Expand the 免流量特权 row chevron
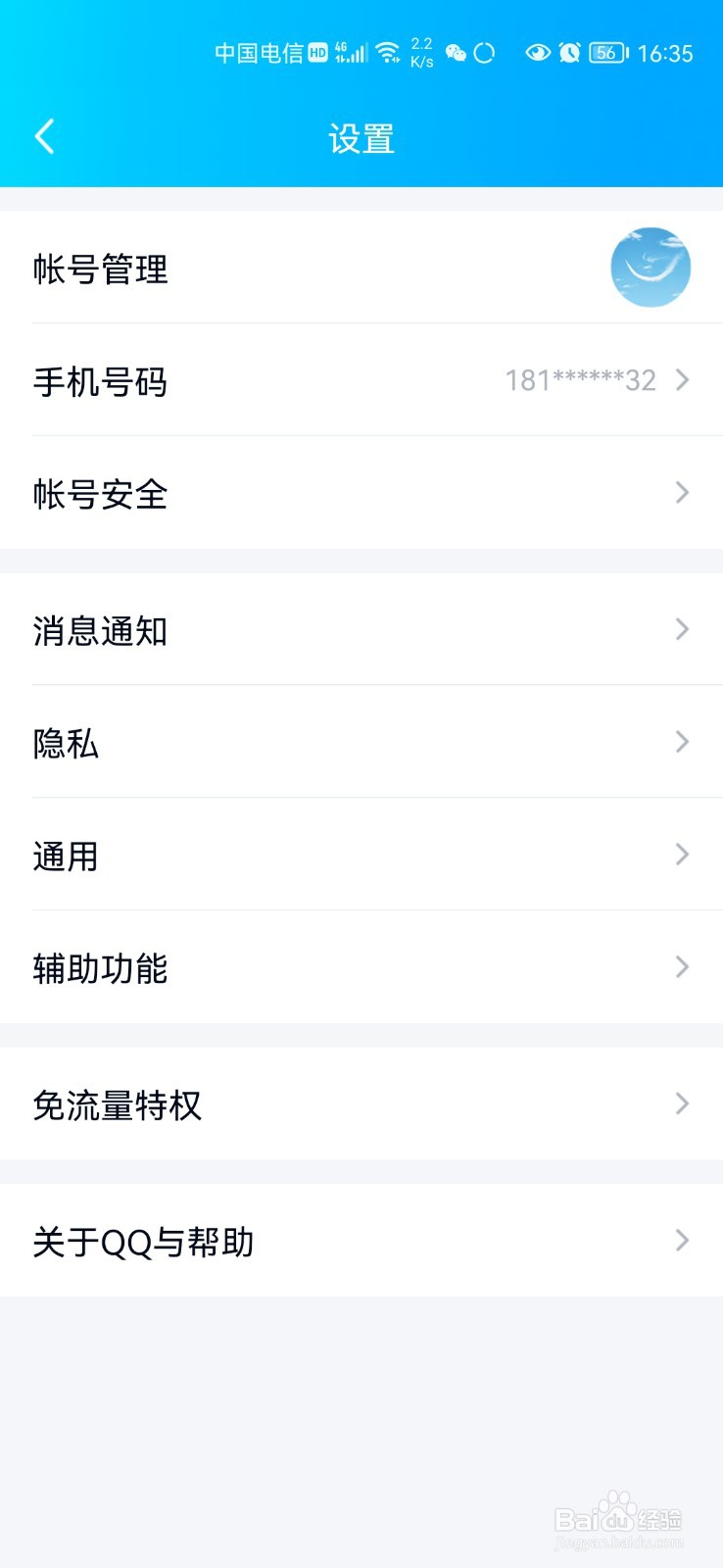The image size is (723, 1568). click(x=681, y=1103)
